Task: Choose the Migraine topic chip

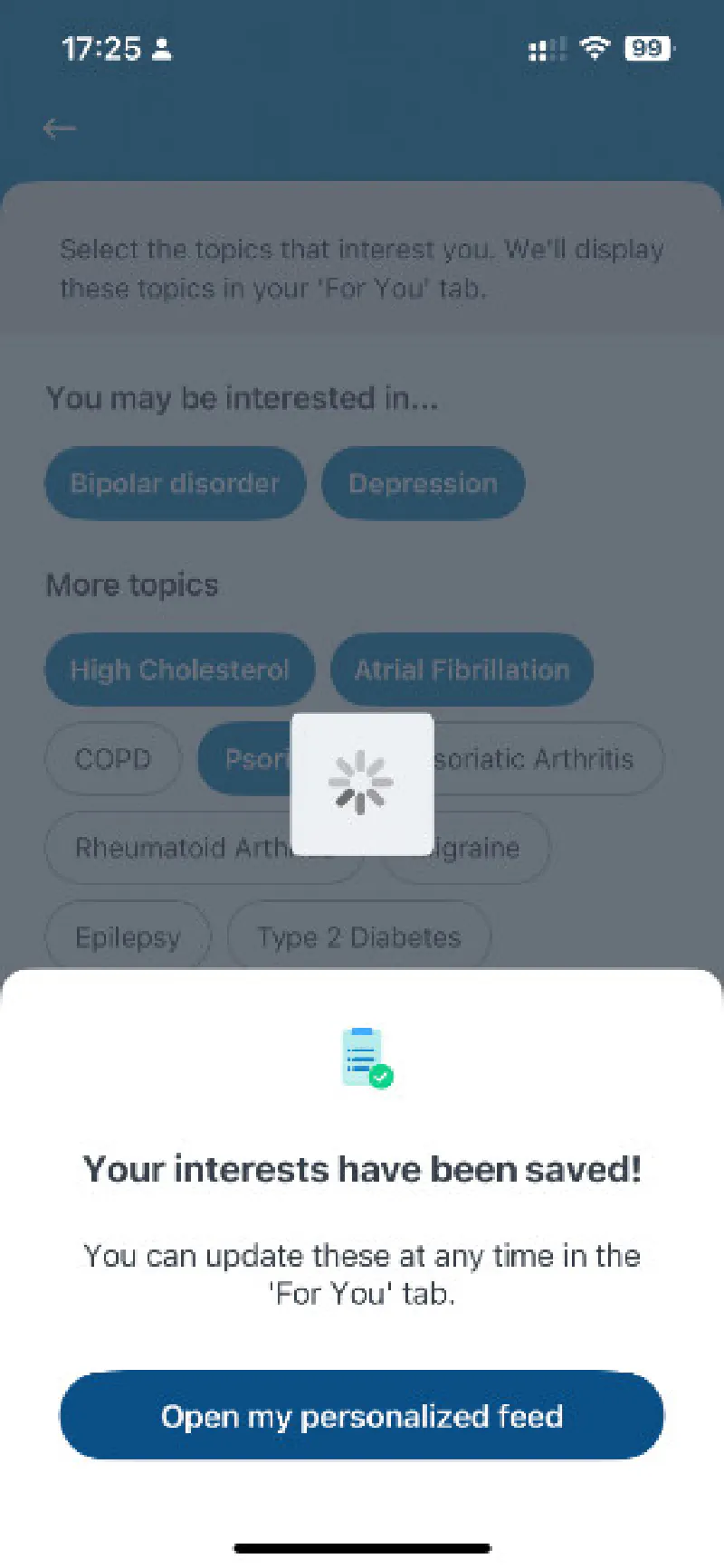Action: (489, 848)
